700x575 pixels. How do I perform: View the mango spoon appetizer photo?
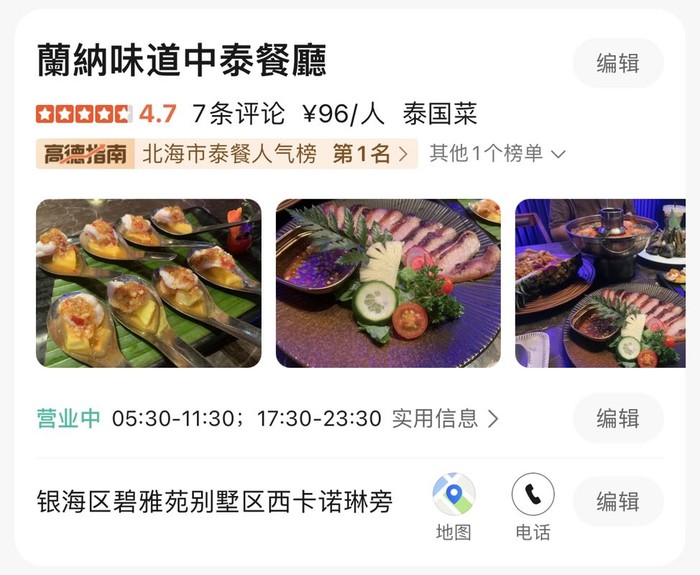tap(148, 283)
